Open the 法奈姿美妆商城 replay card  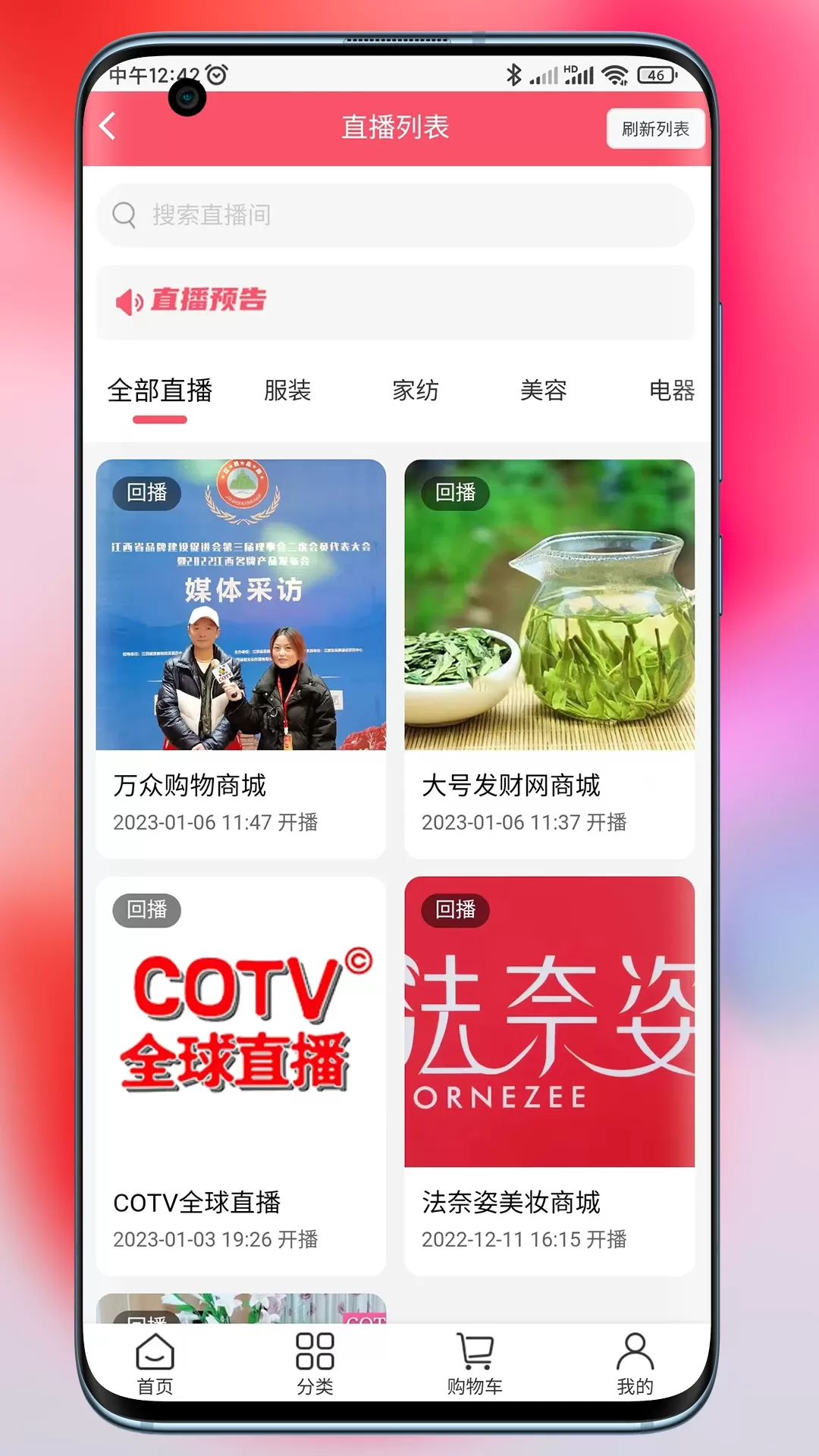549,1075
